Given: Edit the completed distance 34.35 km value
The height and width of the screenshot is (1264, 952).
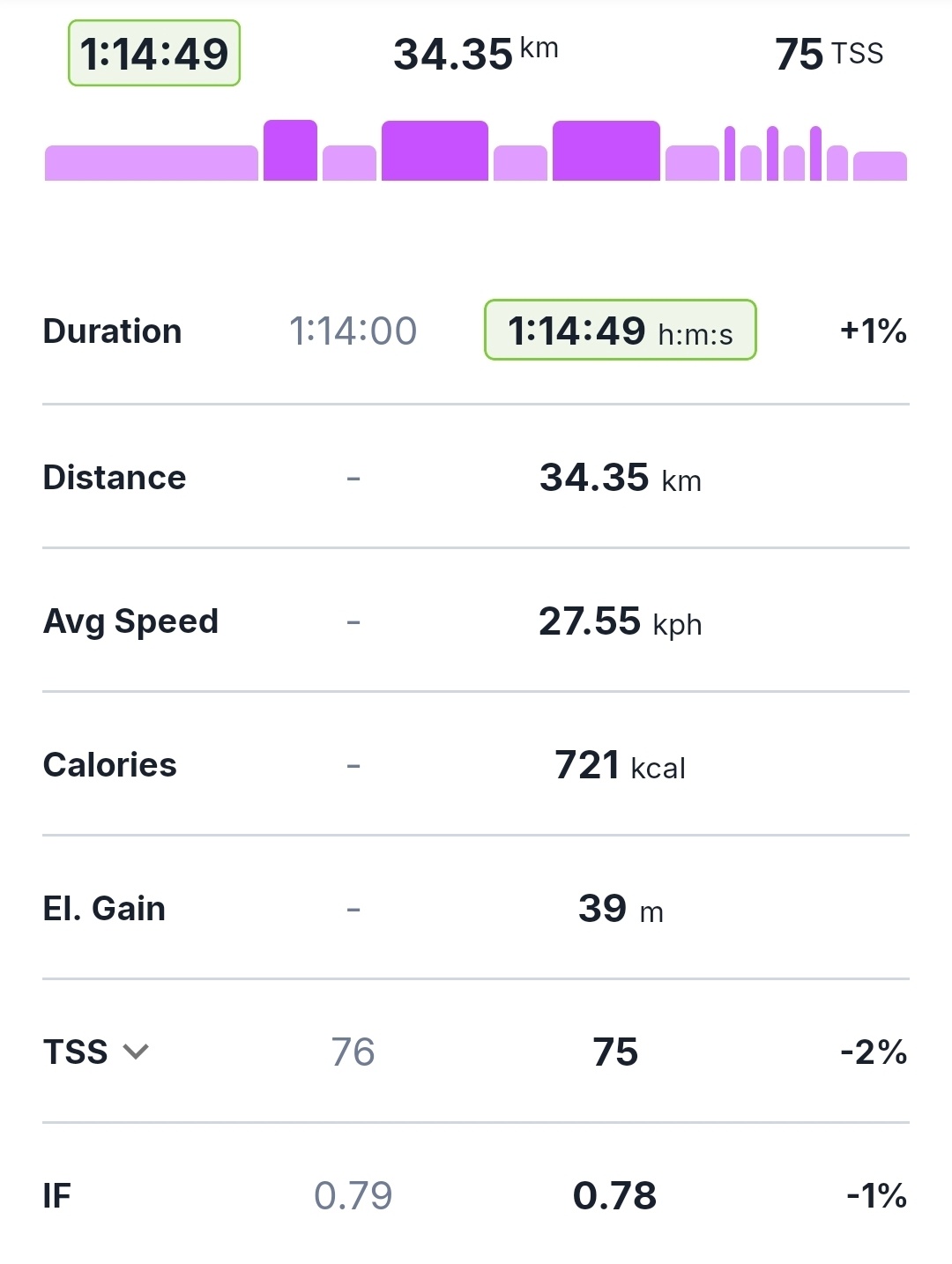Looking at the screenshot, I should click(620, 479).
